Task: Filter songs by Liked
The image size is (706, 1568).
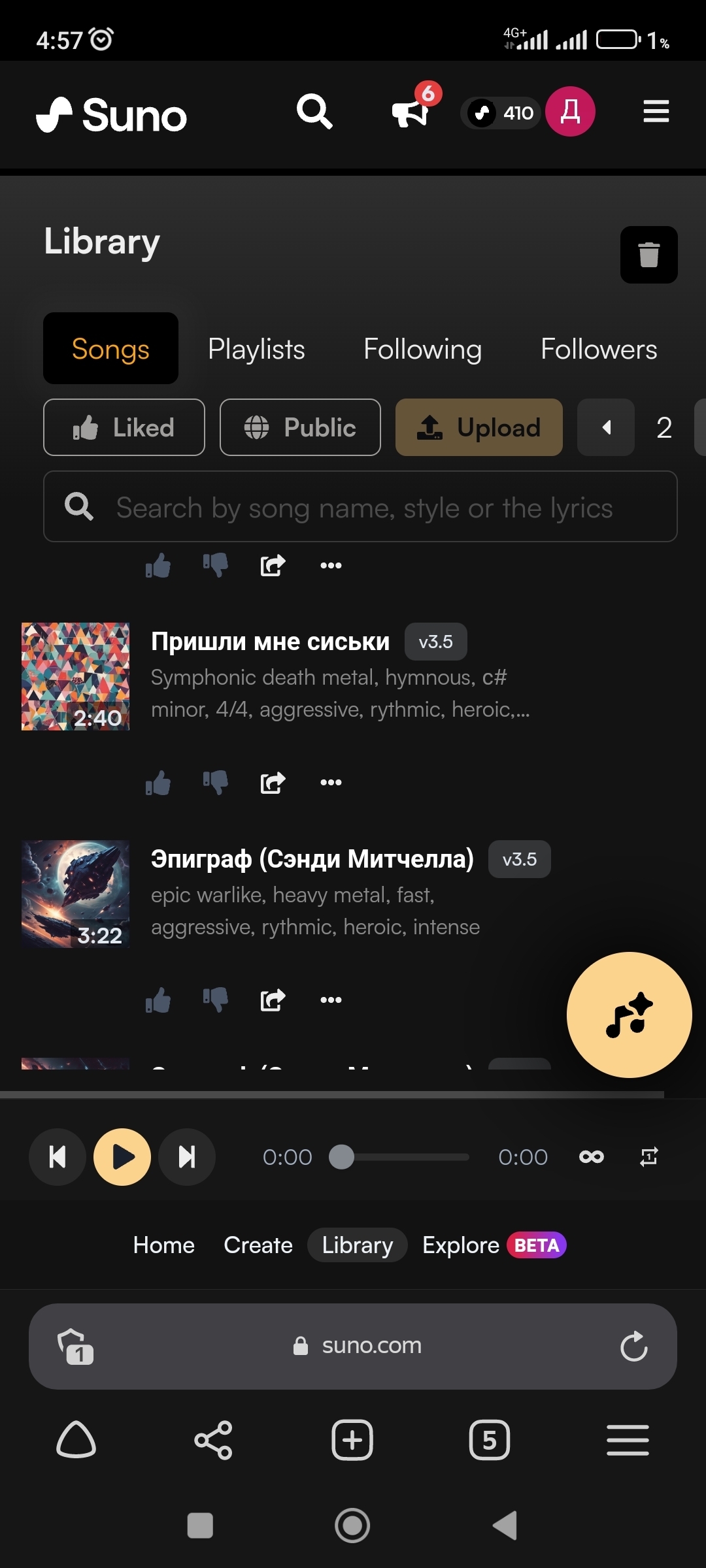Action: click(x=124, y=427)
